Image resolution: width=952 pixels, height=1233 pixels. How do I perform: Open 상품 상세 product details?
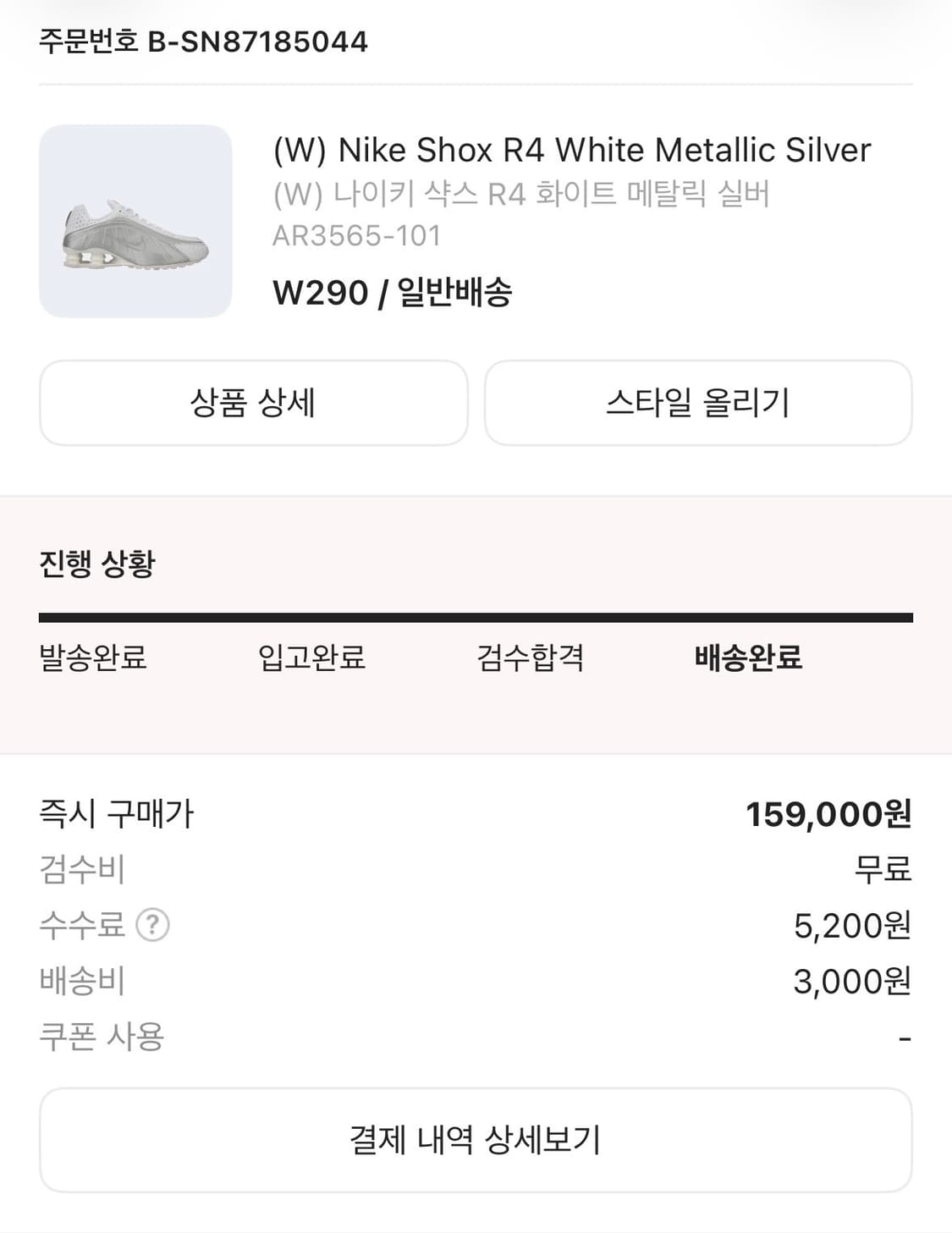point(253,404)
